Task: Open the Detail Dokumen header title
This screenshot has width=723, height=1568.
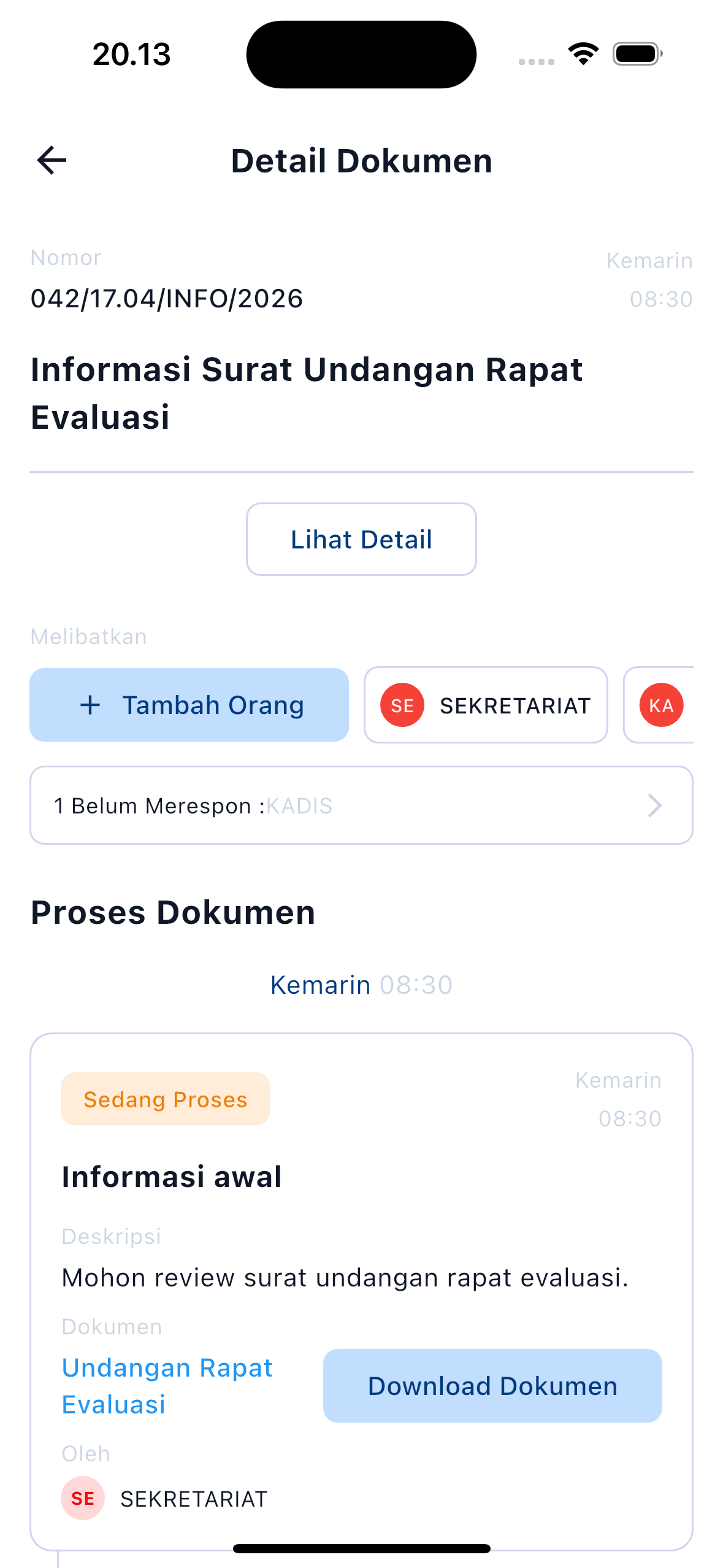Action: pyautogui.click(x=361, y=160)
